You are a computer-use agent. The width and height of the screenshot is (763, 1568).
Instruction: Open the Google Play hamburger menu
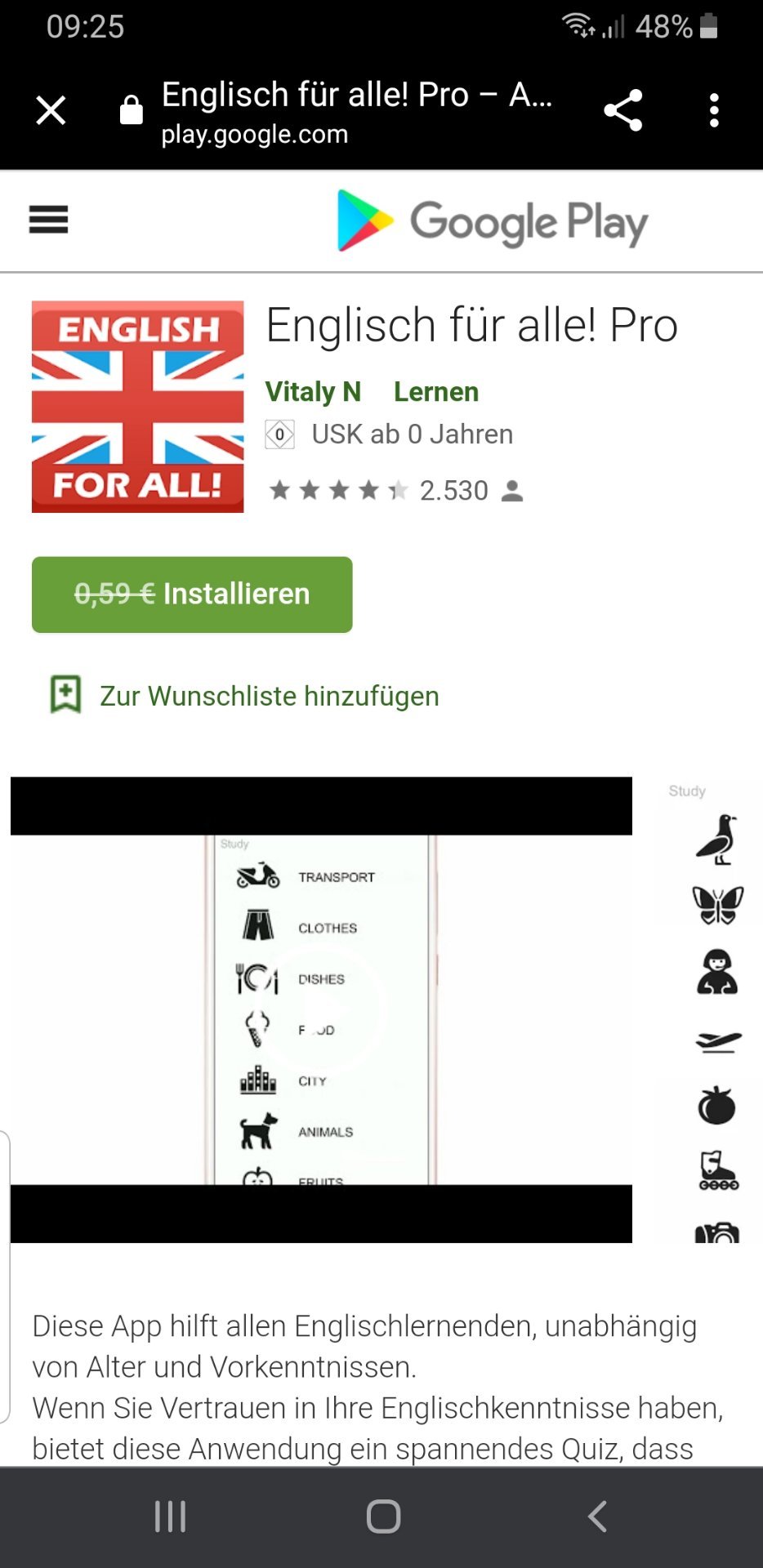point(48,220)
